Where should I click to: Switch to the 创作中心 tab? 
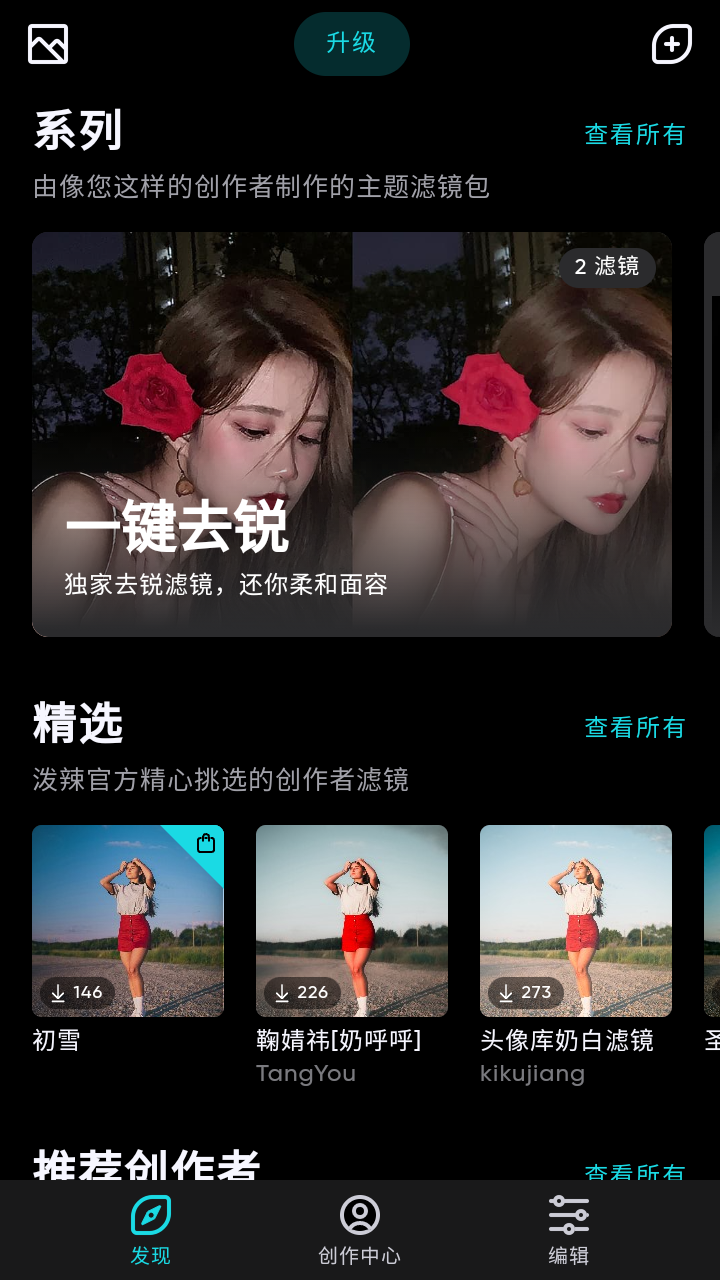360,1230
